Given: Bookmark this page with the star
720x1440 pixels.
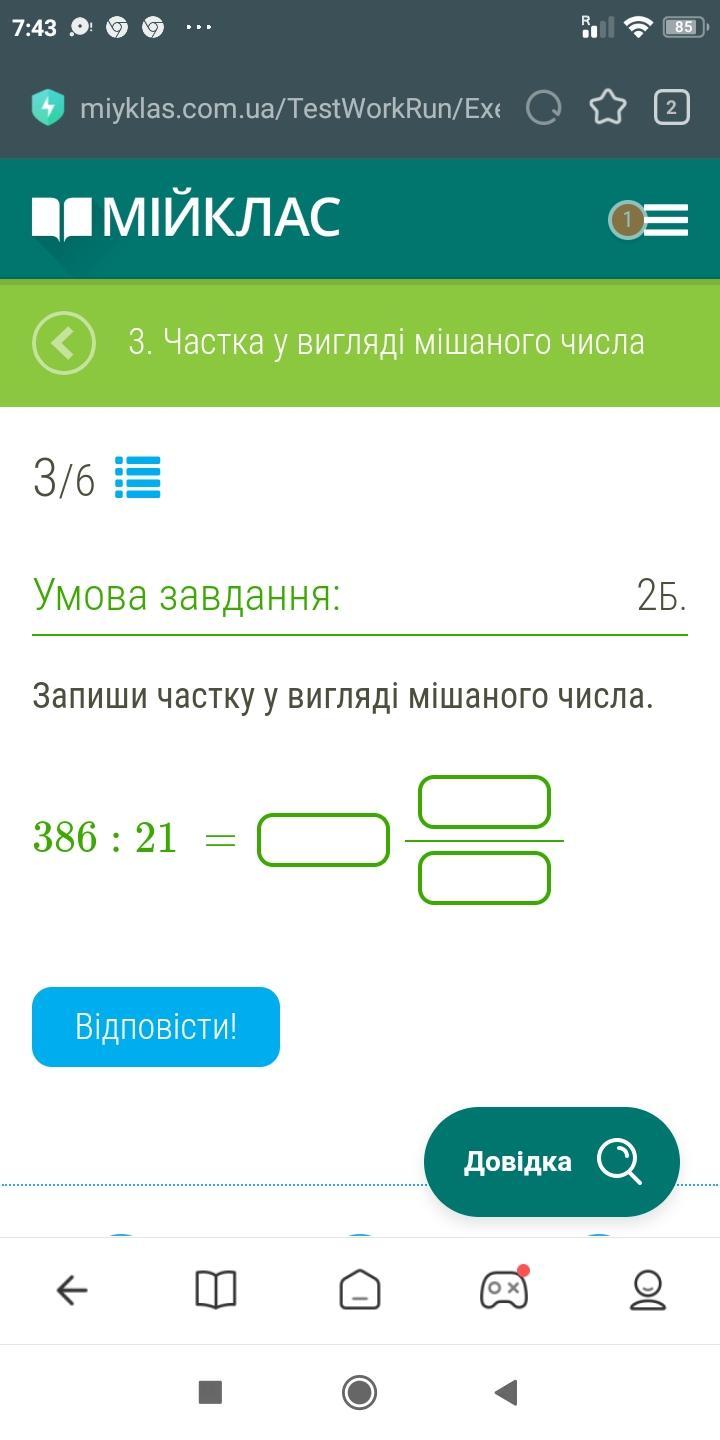Looking at the screenshot, I should 608,108.
